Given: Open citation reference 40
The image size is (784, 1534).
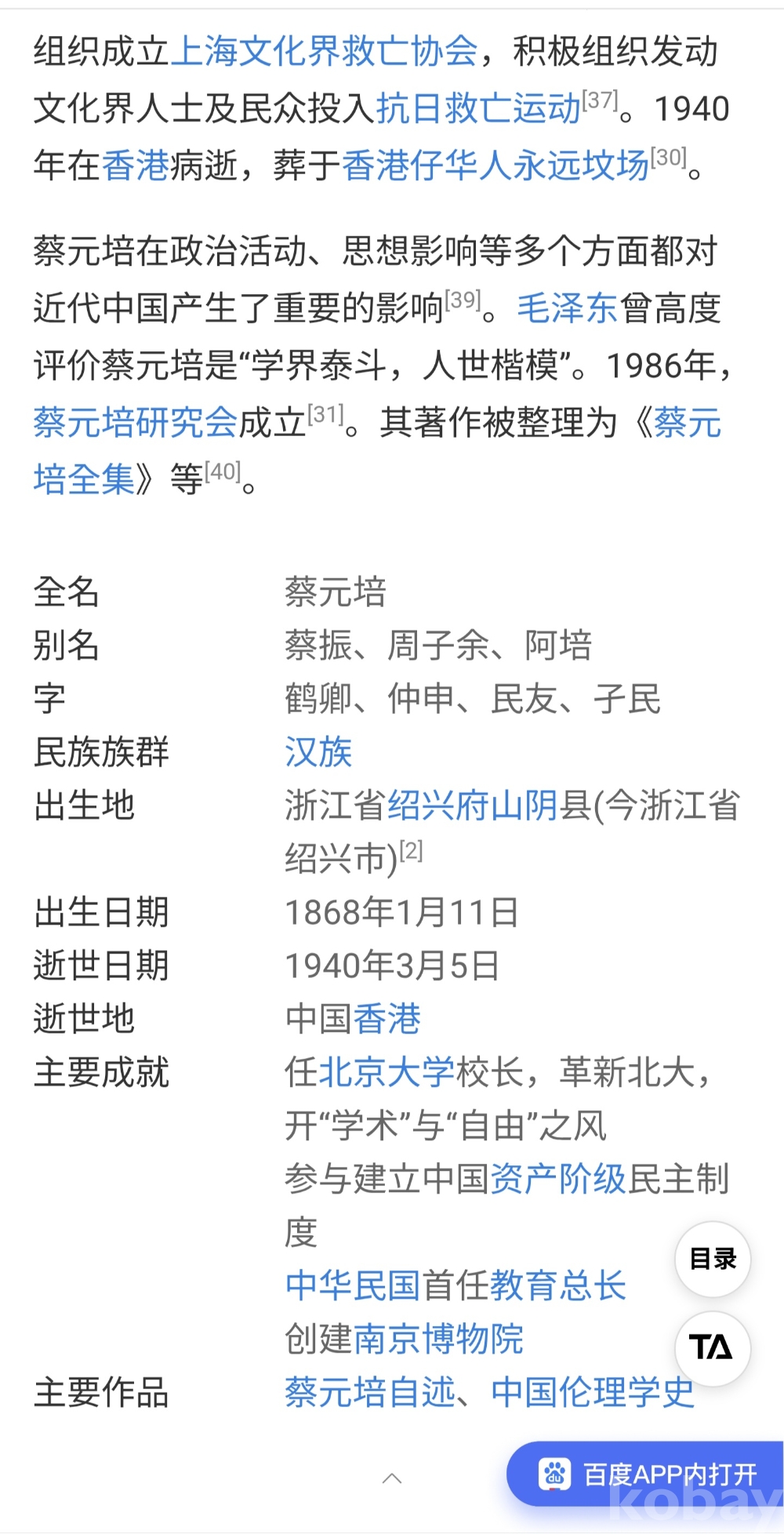Looking at the screenshot, I should (223, 471).
